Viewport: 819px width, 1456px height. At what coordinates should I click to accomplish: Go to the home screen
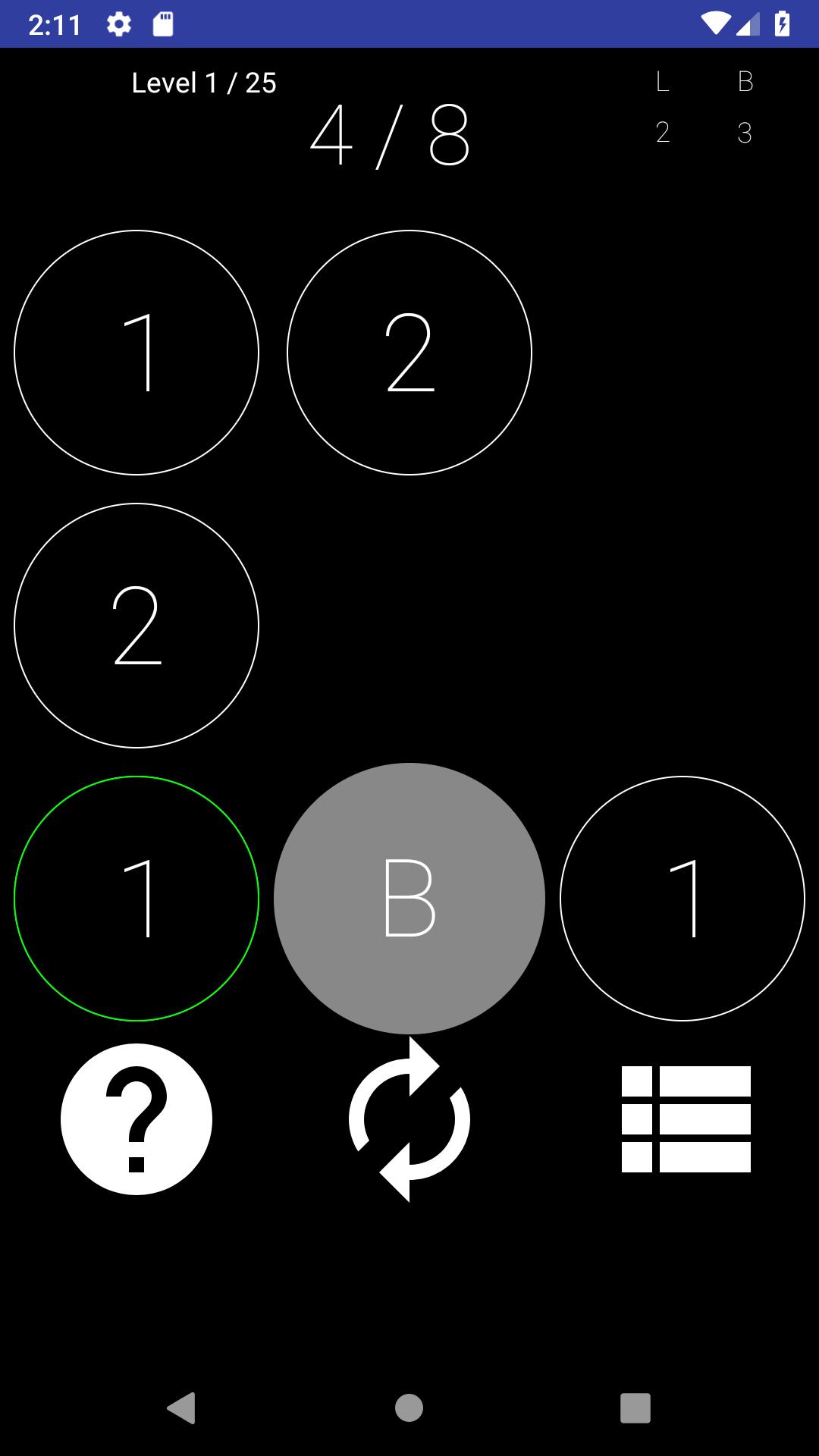point(409,1408)
